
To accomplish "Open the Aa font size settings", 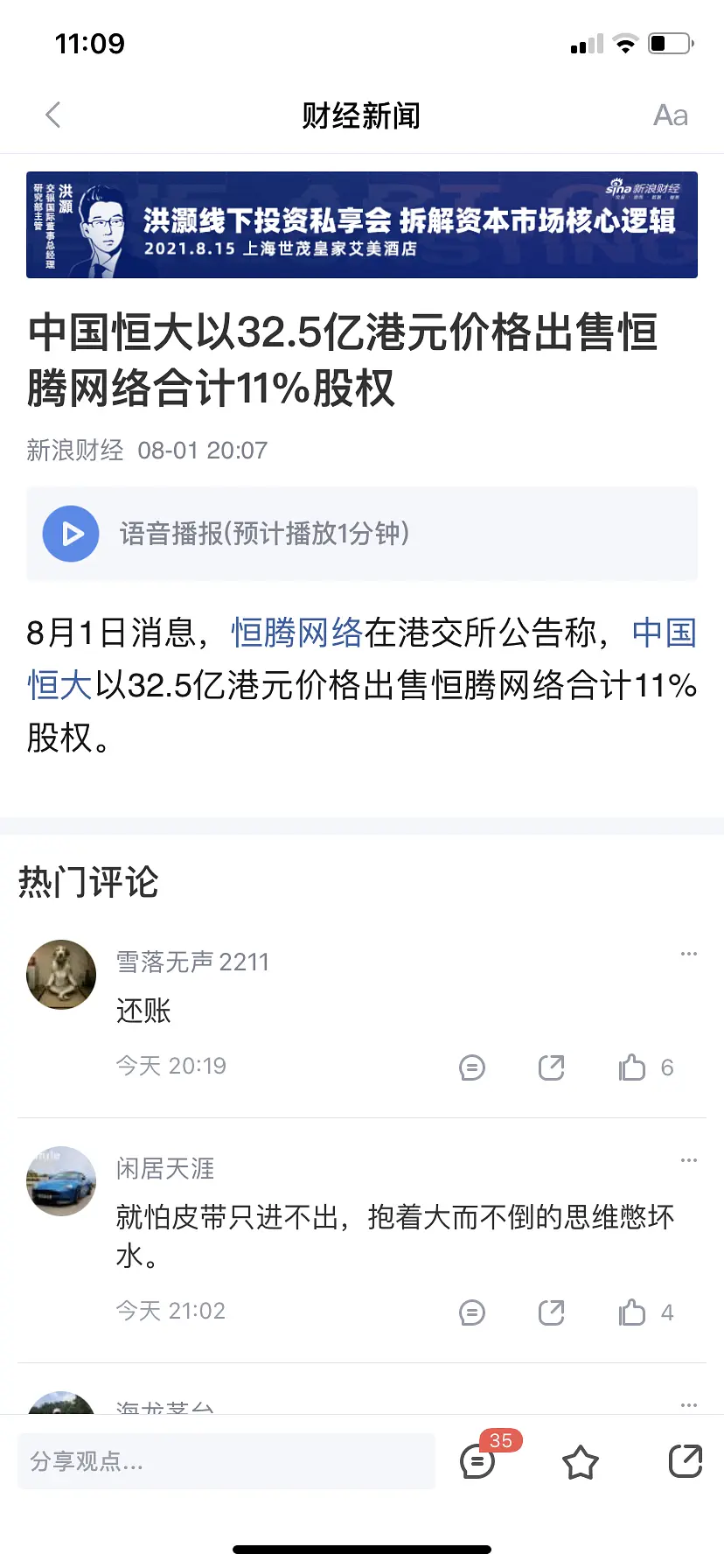I will click(671, 115).
